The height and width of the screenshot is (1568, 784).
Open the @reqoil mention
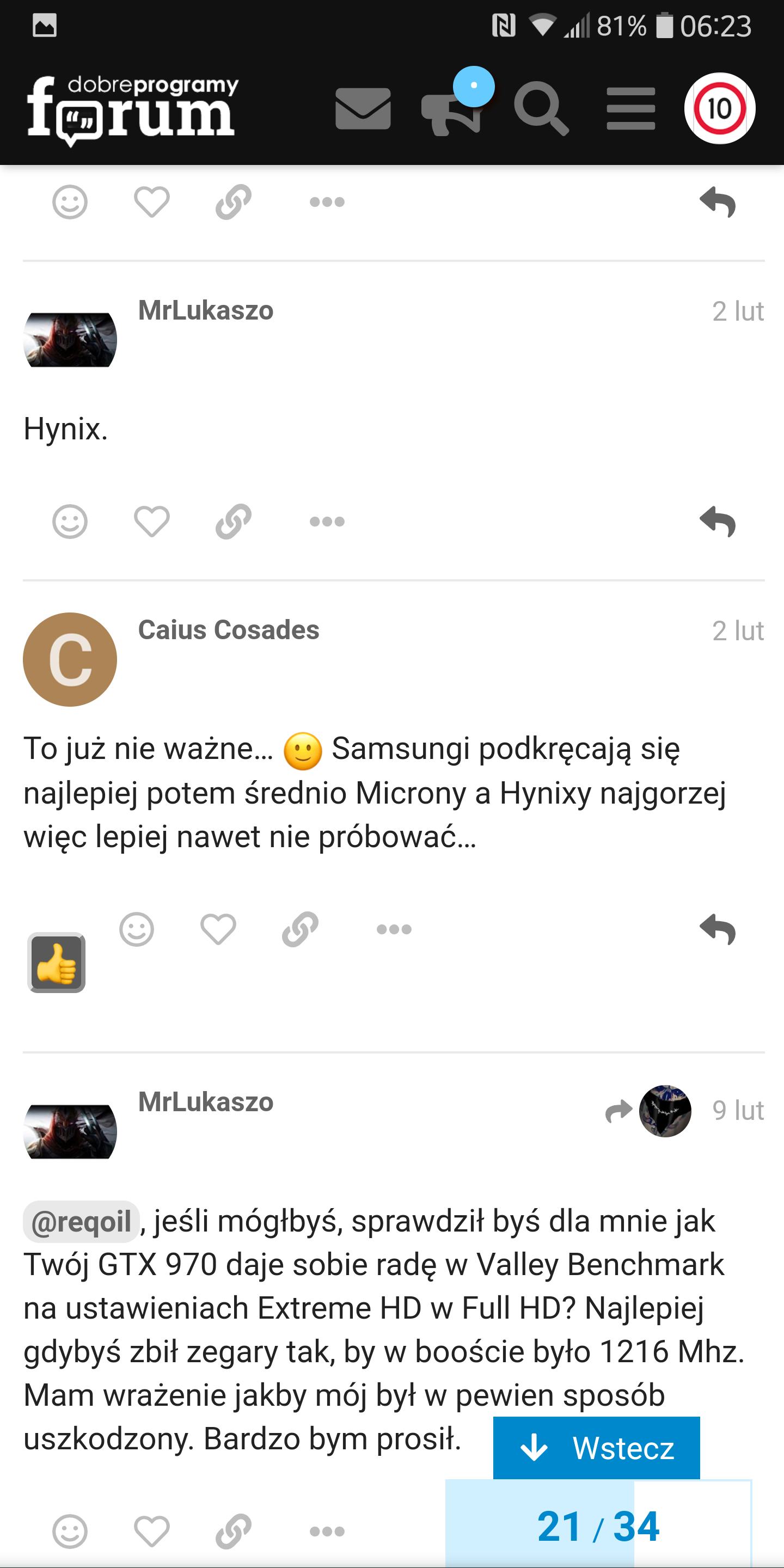click(82, 1222)
